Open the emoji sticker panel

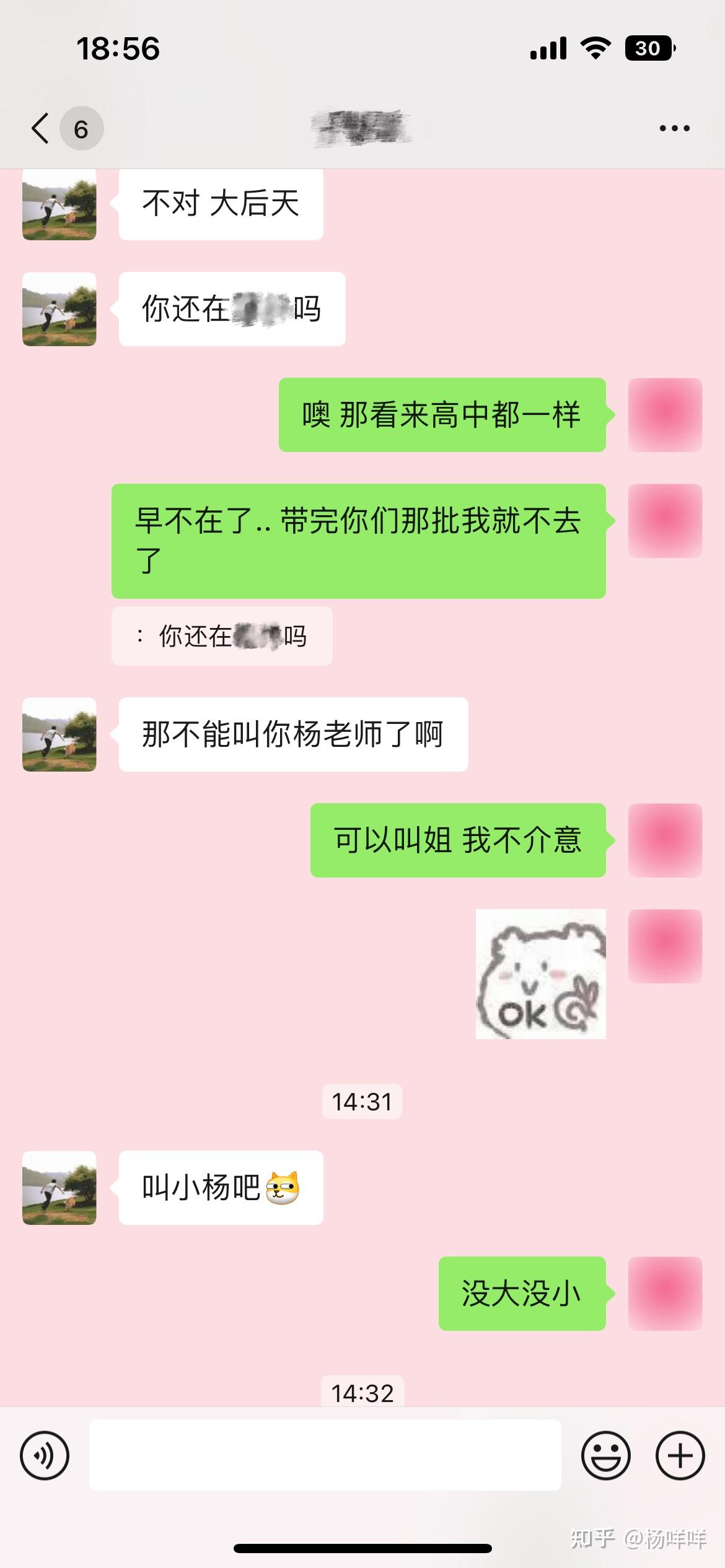pos(605,1455)
